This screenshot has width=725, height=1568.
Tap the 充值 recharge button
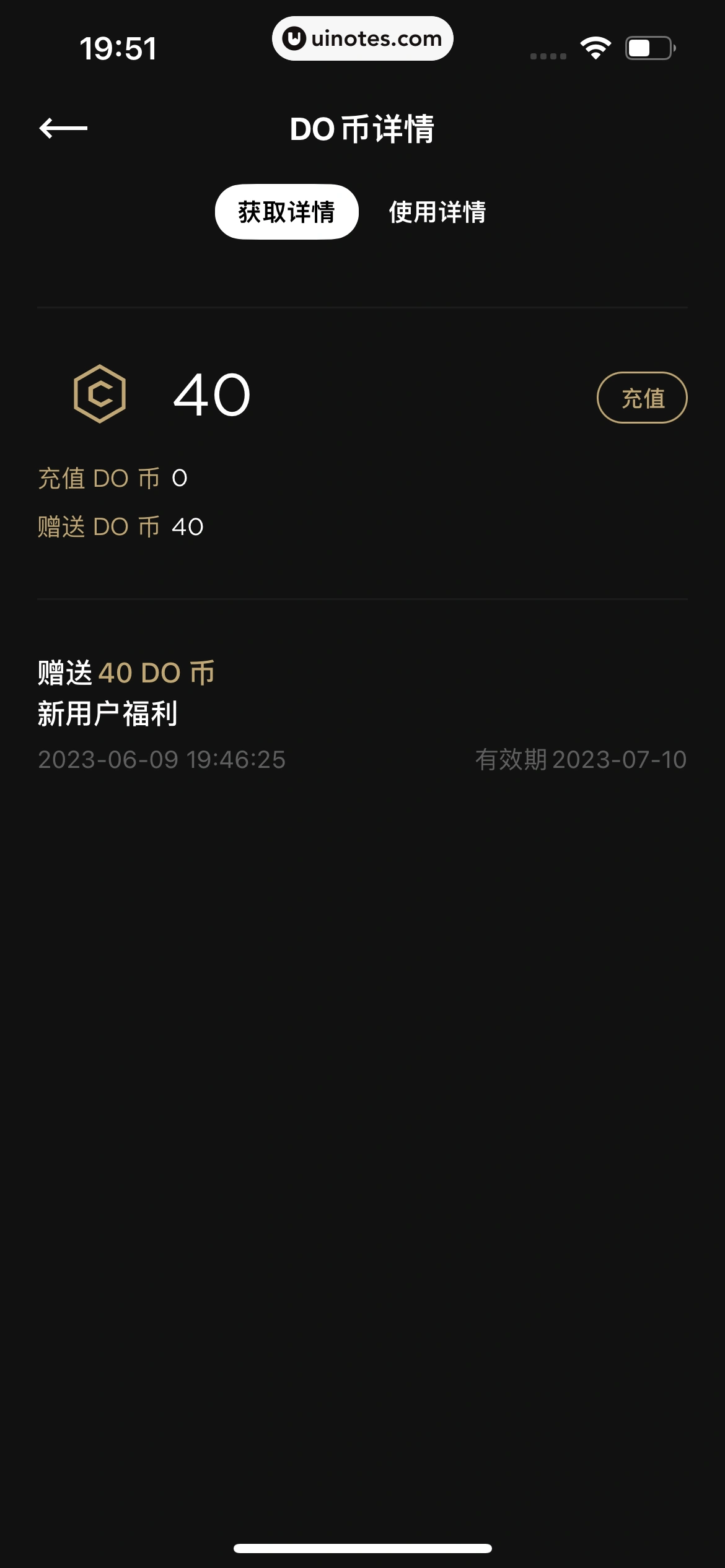coord(642,398)
